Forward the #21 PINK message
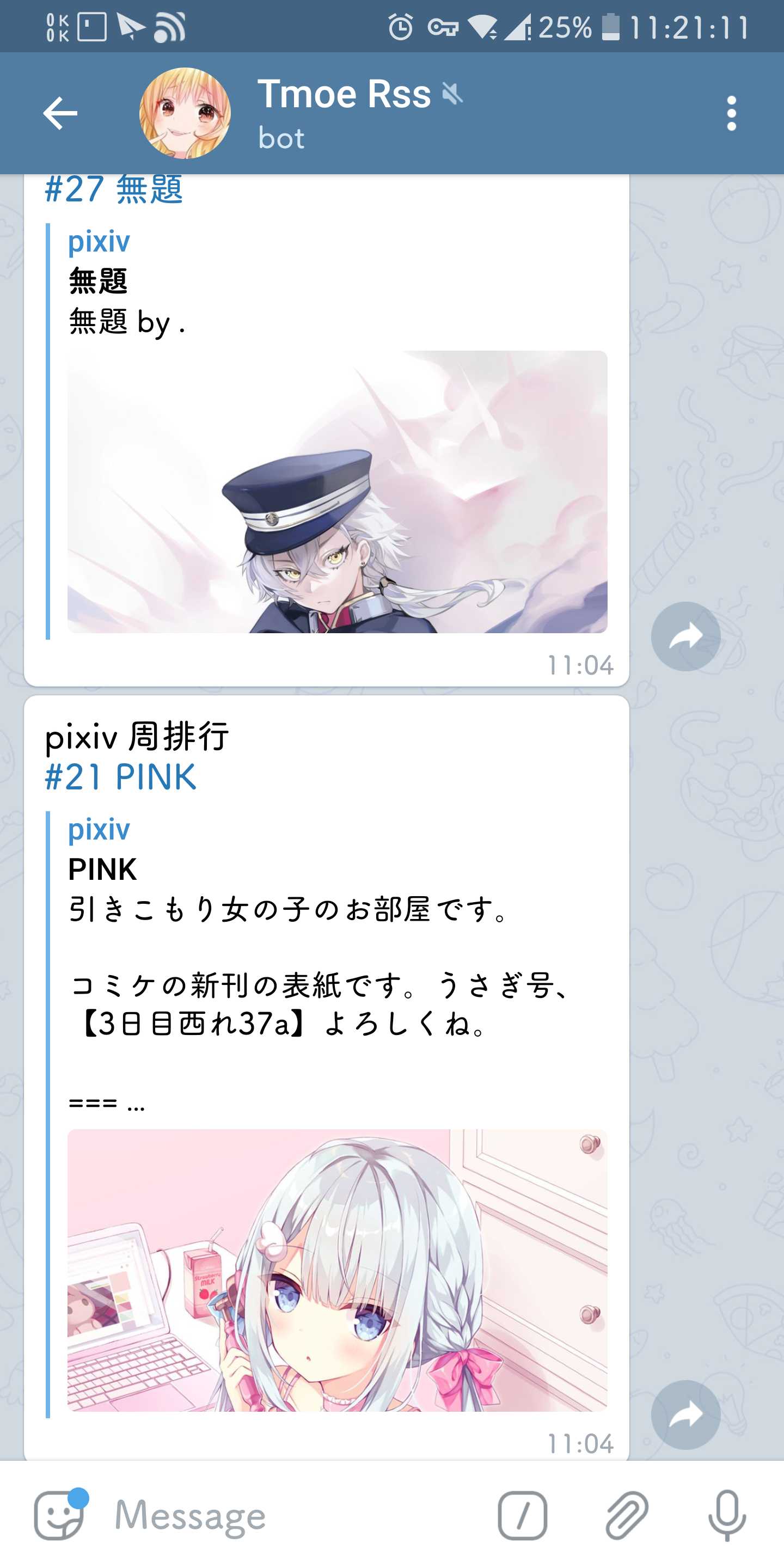This screenshot has width=784, height=1568. (685, 1414)
